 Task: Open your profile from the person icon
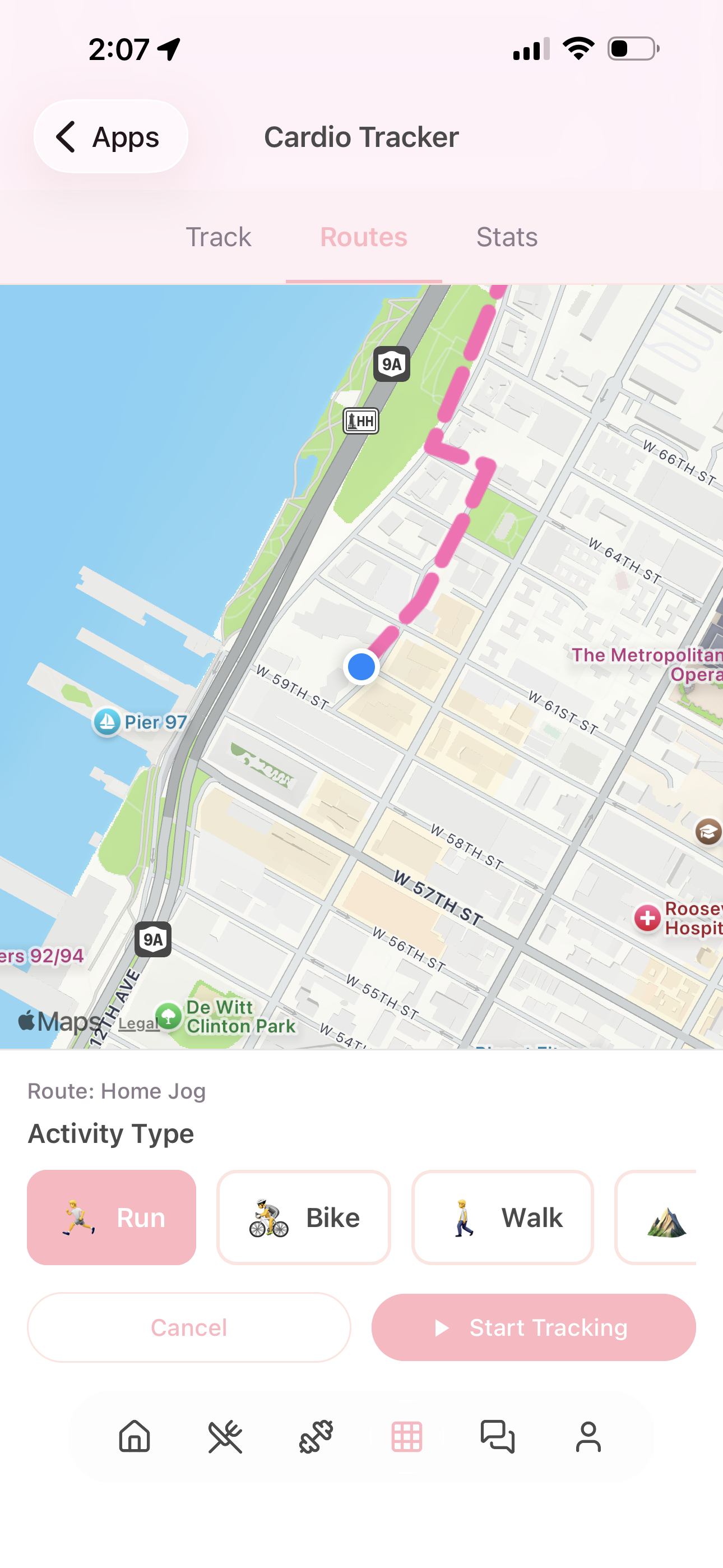click(x=589, y=1438)
